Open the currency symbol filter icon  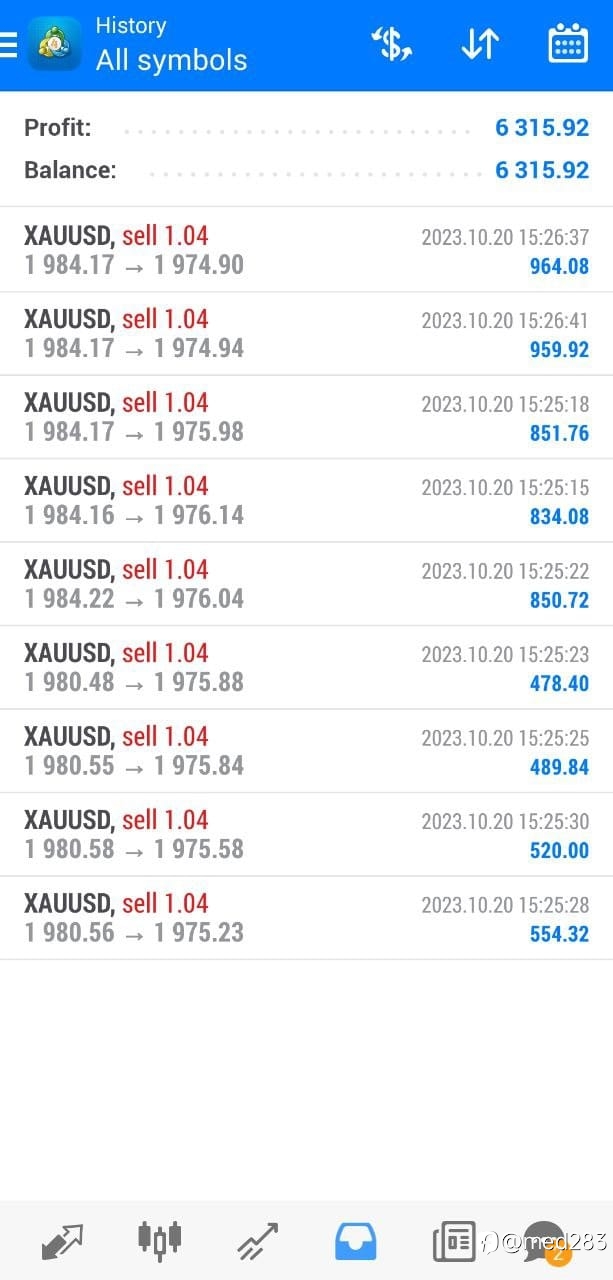tap(392, 44)
